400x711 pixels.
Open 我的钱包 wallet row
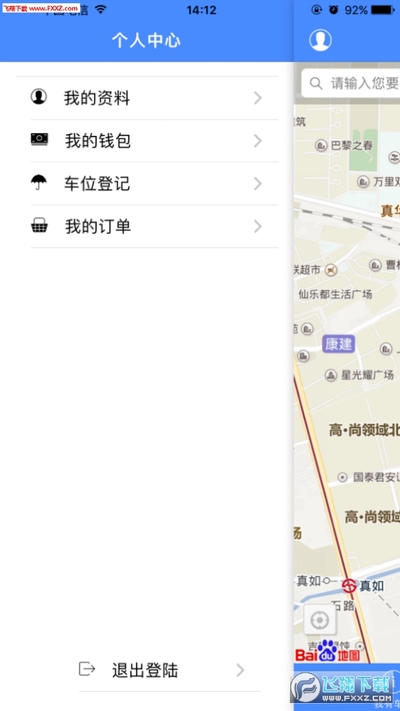pyautogui.click(x=154, y=141)
